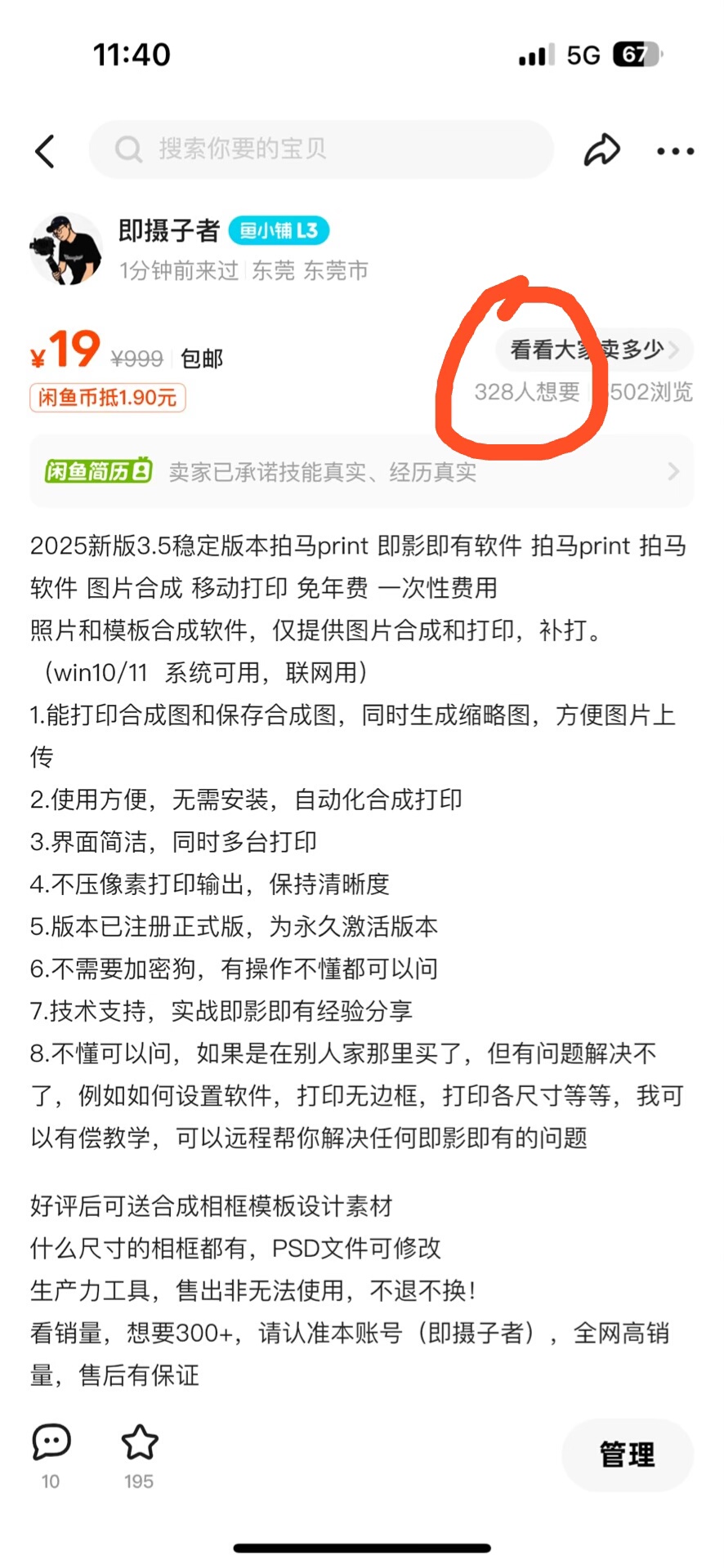The image size is (724, 1568).
Task: Open the 闲鱼简历 seller resume row
Action: pyautogui.click(x=361, y=472)
